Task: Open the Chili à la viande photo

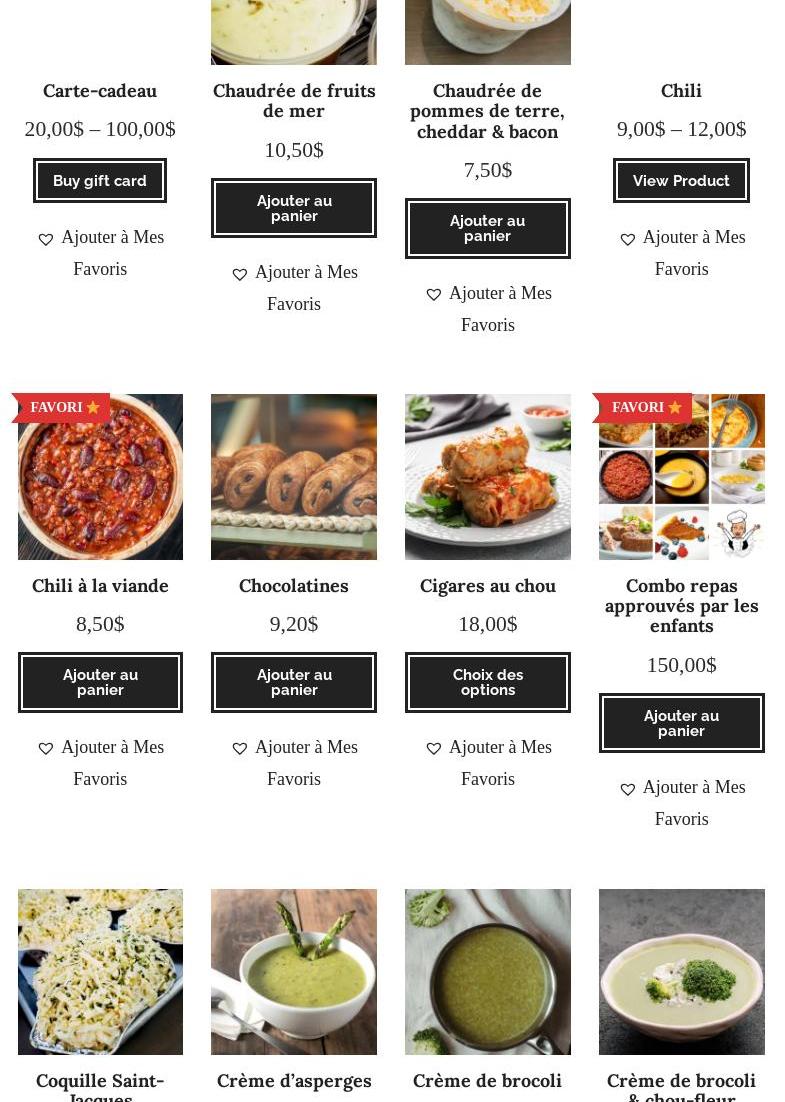Action: pyautogui.click(x=100, y=477)
